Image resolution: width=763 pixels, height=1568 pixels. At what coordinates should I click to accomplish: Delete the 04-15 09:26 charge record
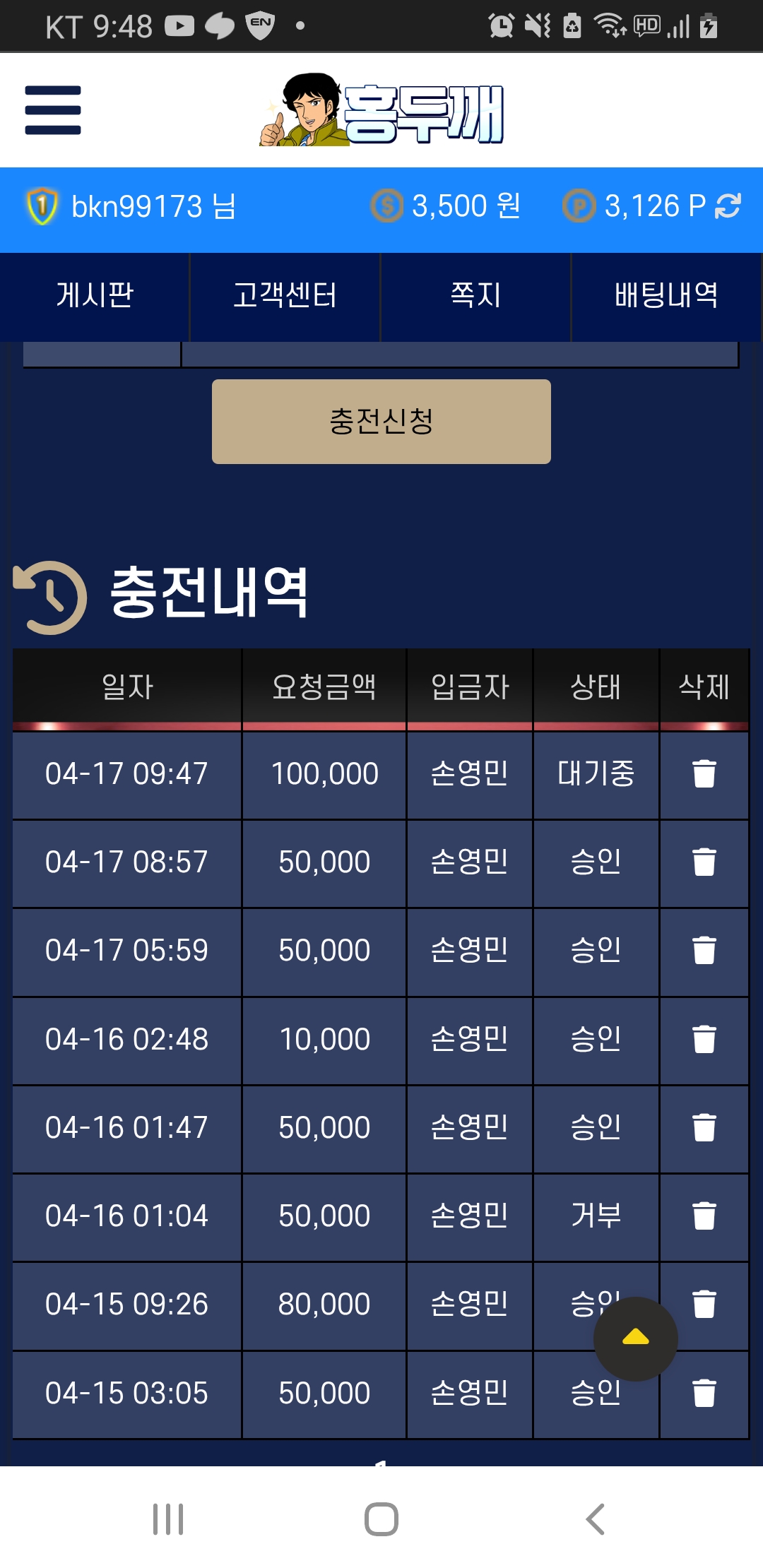[704, 1305]
